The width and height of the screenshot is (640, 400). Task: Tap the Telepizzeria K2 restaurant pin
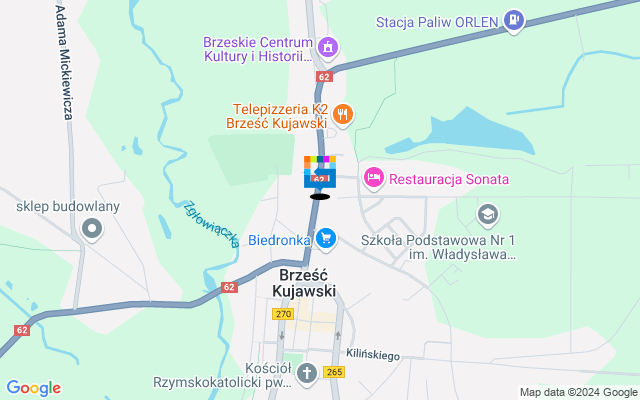[x=342, y=114]
